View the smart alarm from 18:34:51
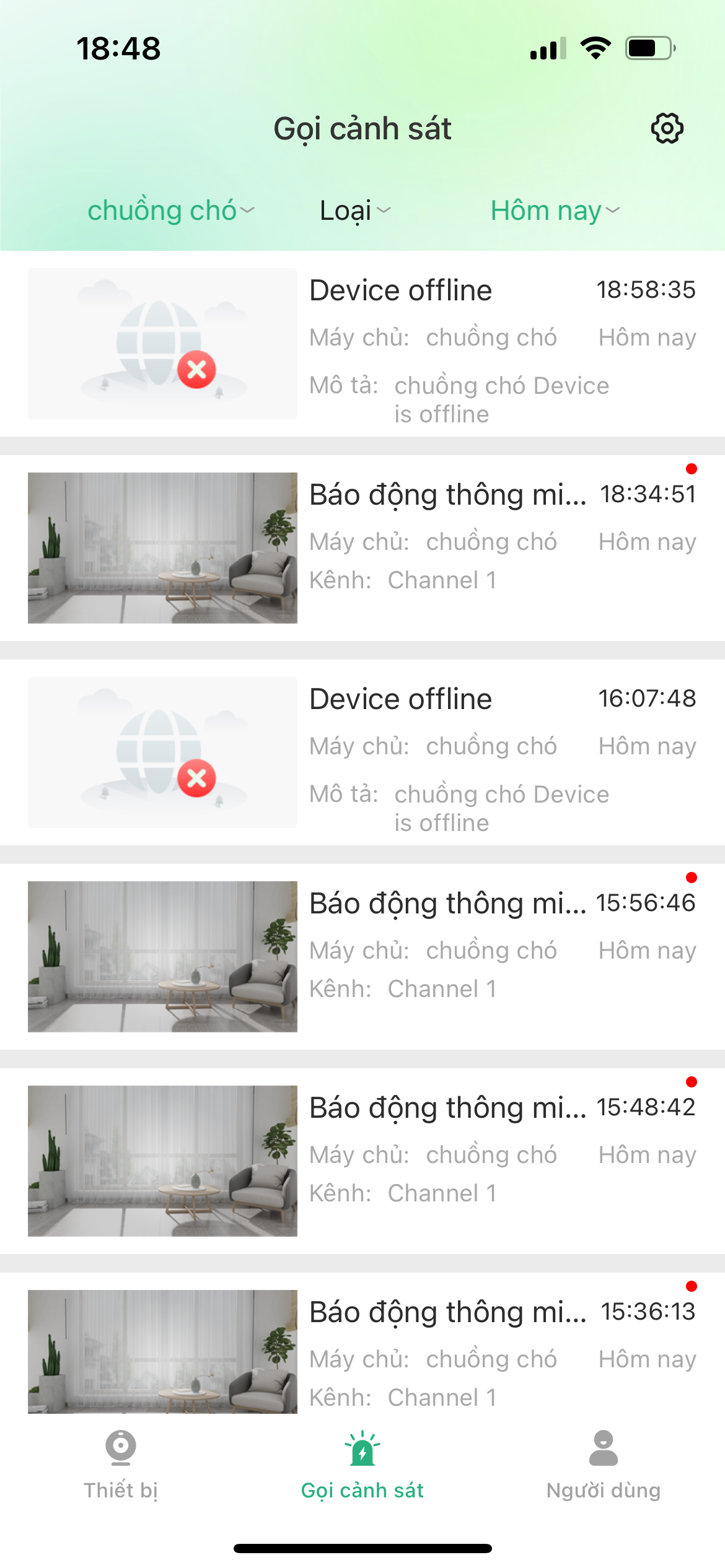 (362, 548)
